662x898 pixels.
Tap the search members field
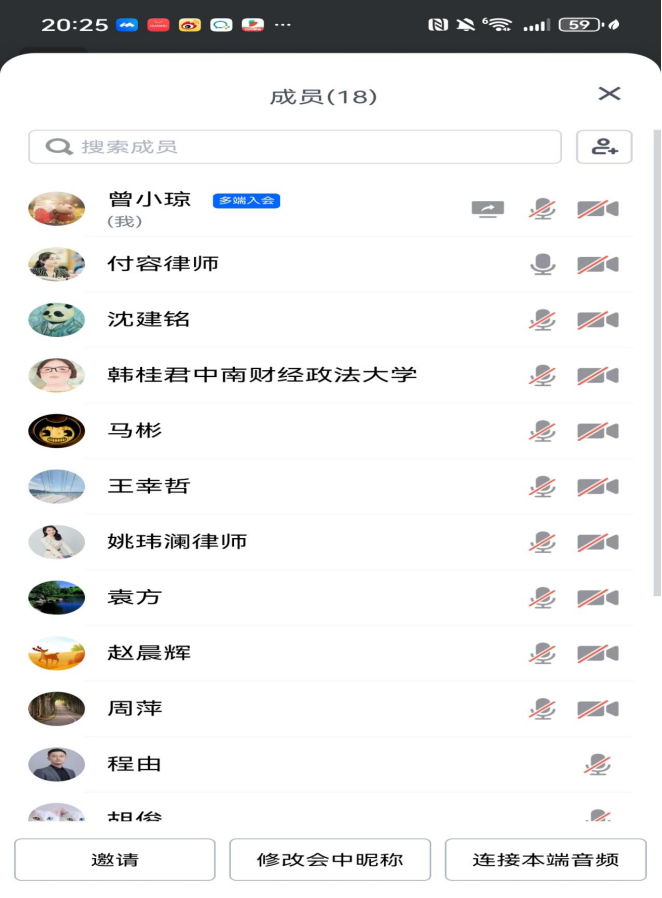point(295,147)
